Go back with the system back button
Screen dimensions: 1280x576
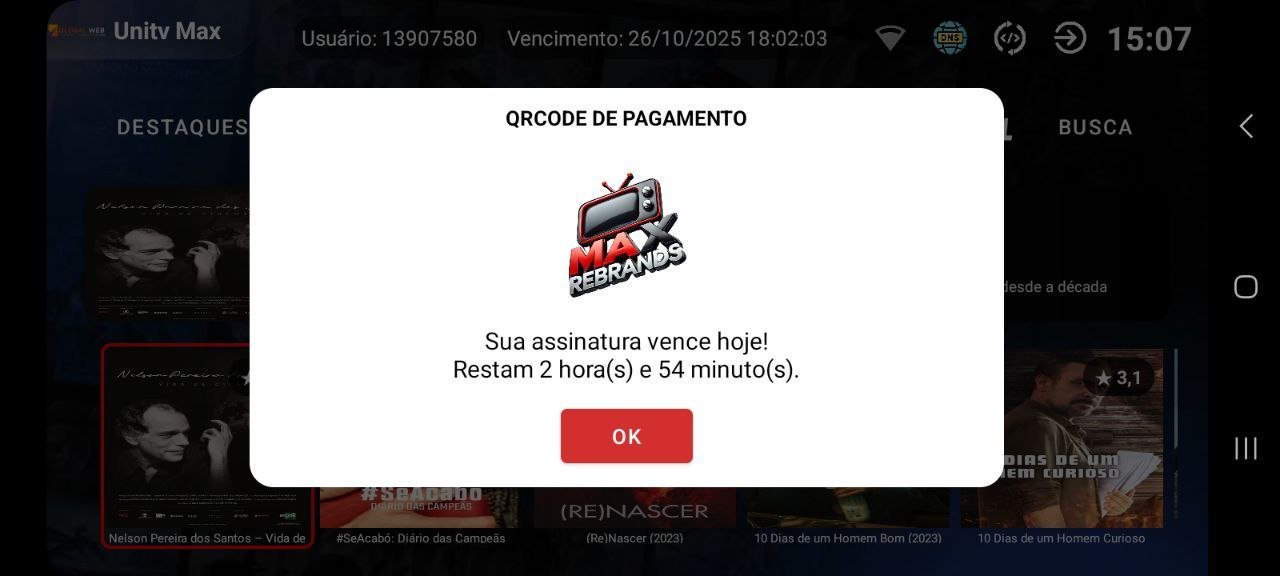[x=1246, y=126]
